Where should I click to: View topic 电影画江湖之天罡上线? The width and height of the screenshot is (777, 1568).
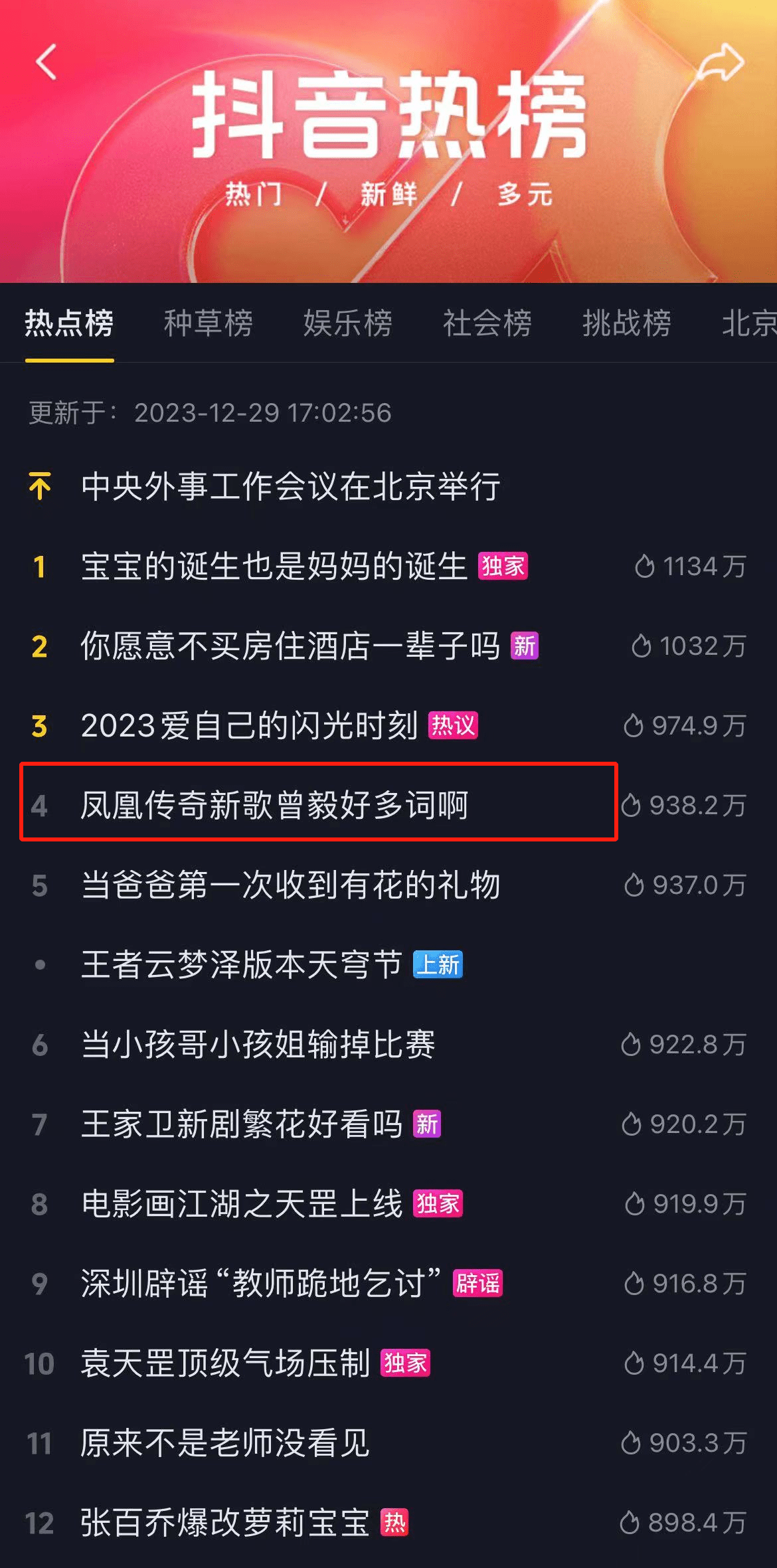(x=242, y=1203)
